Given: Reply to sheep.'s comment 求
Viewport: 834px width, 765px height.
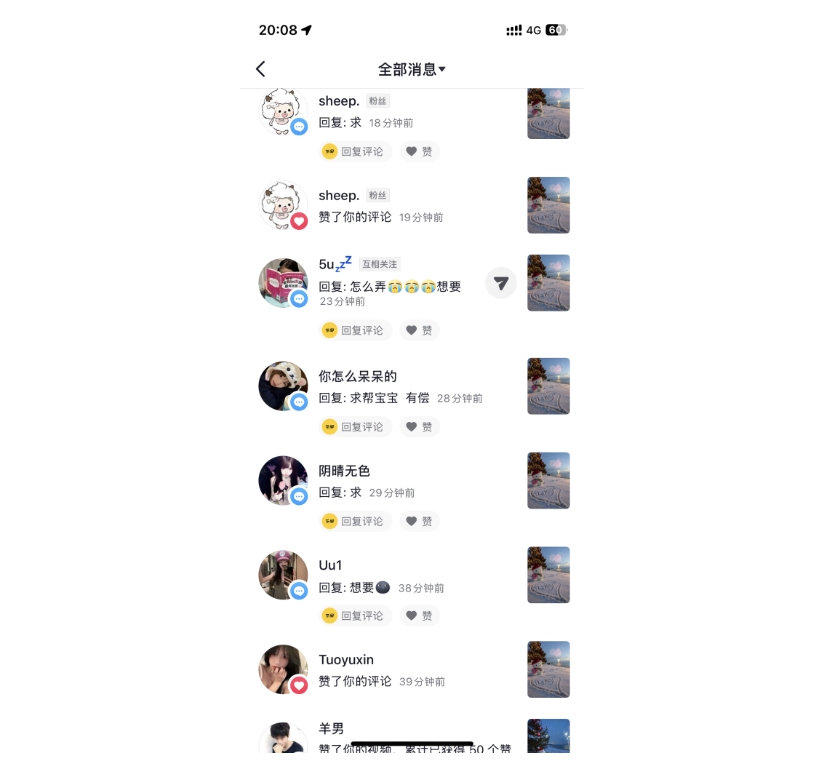Looking at the screenshot, I should 354,152.
